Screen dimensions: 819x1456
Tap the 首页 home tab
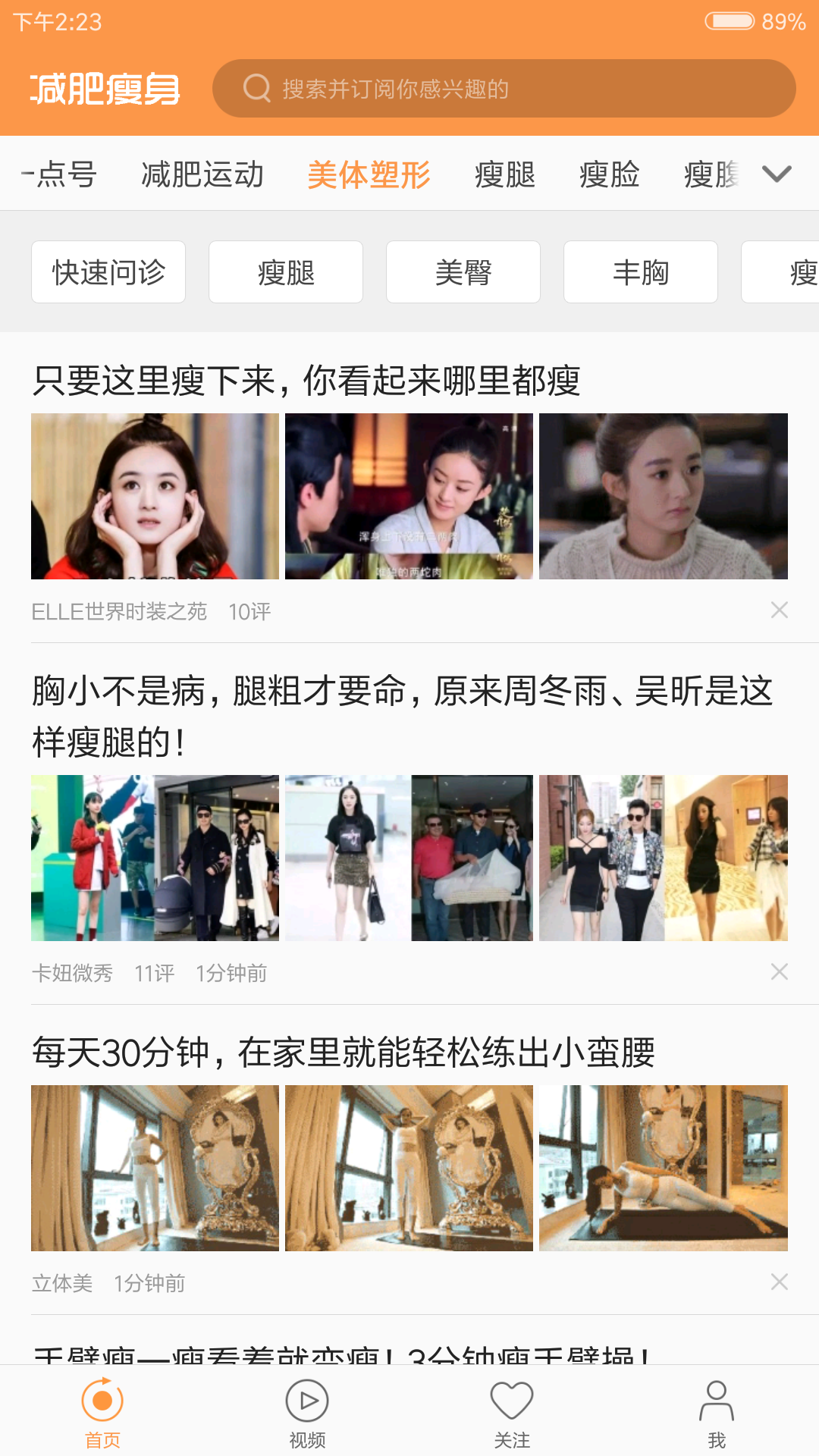tap(102, 1413)
